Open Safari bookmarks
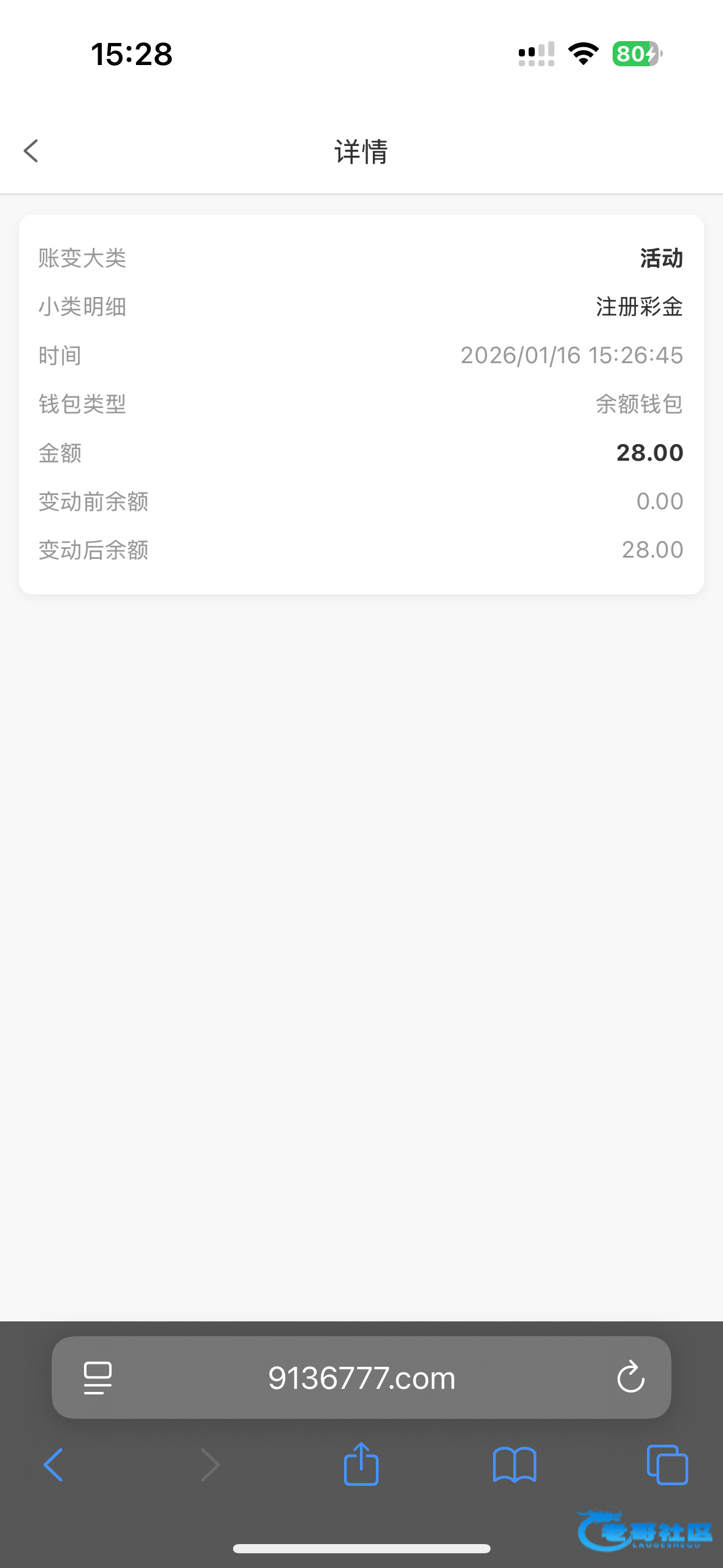Screen dimensions: 723x1568 [x=515, y=1465]
